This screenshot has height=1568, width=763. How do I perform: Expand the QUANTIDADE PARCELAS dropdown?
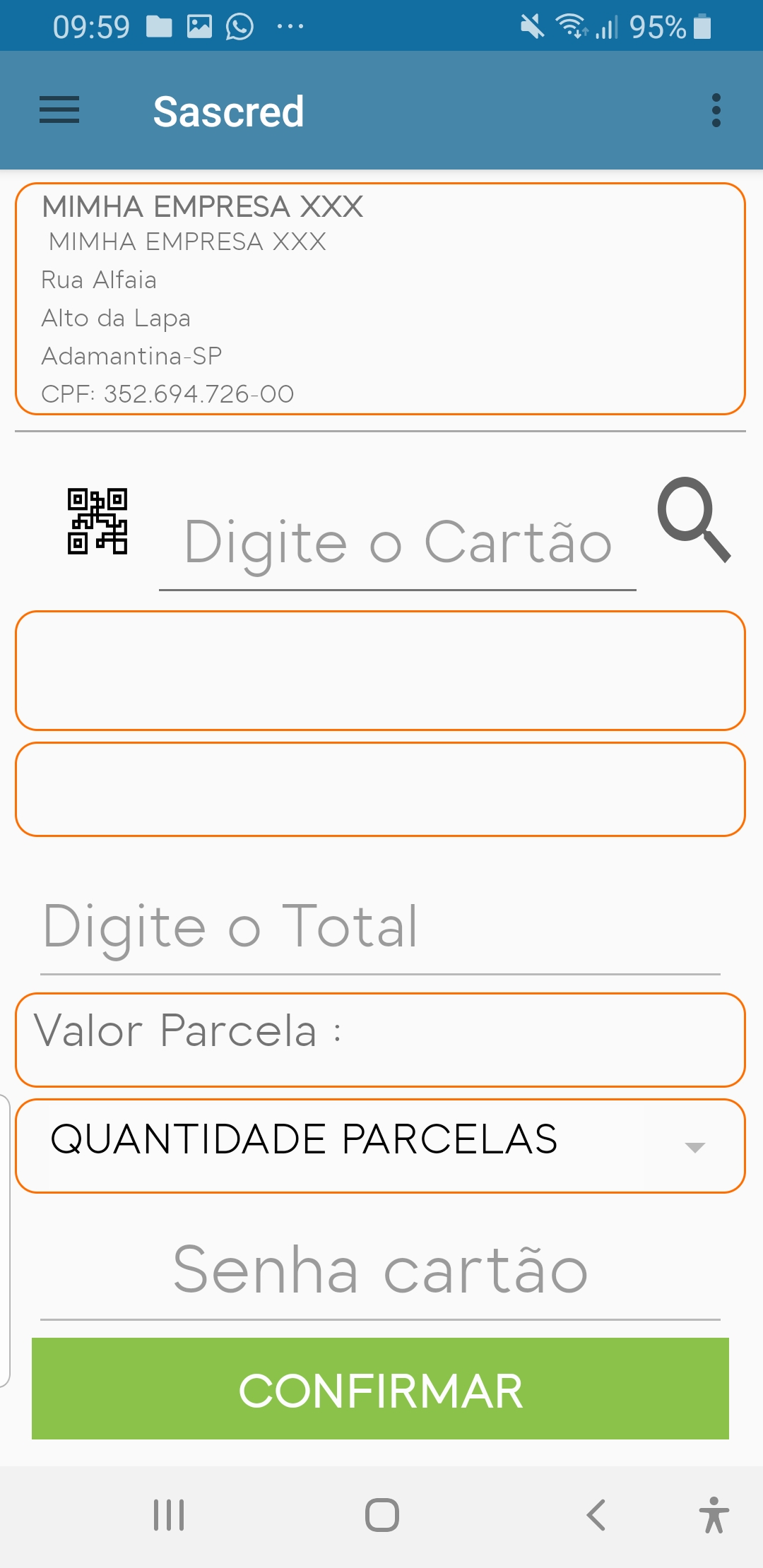click(380, 1146)
